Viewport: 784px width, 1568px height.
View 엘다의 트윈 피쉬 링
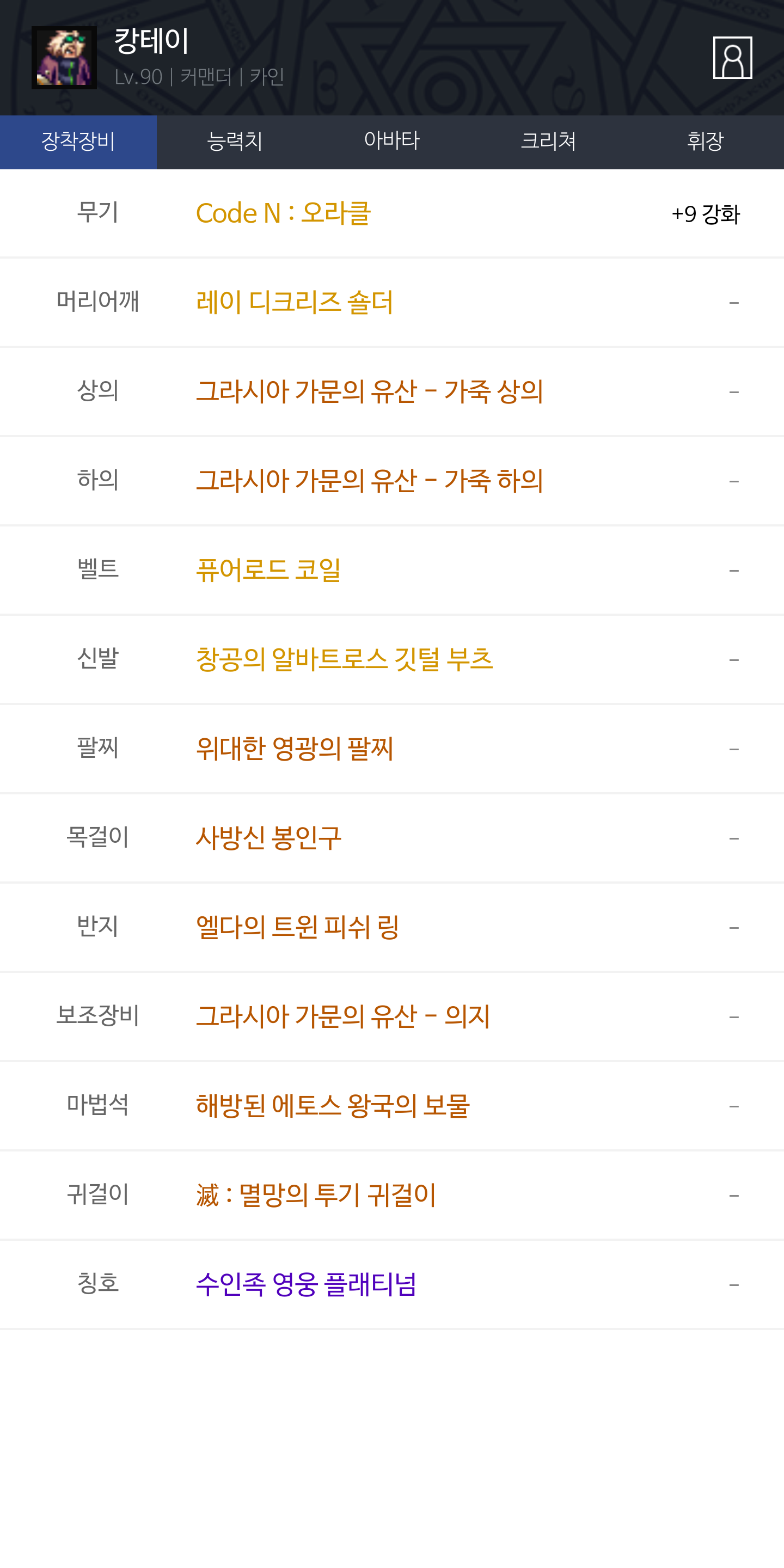[x=297, y=927]
